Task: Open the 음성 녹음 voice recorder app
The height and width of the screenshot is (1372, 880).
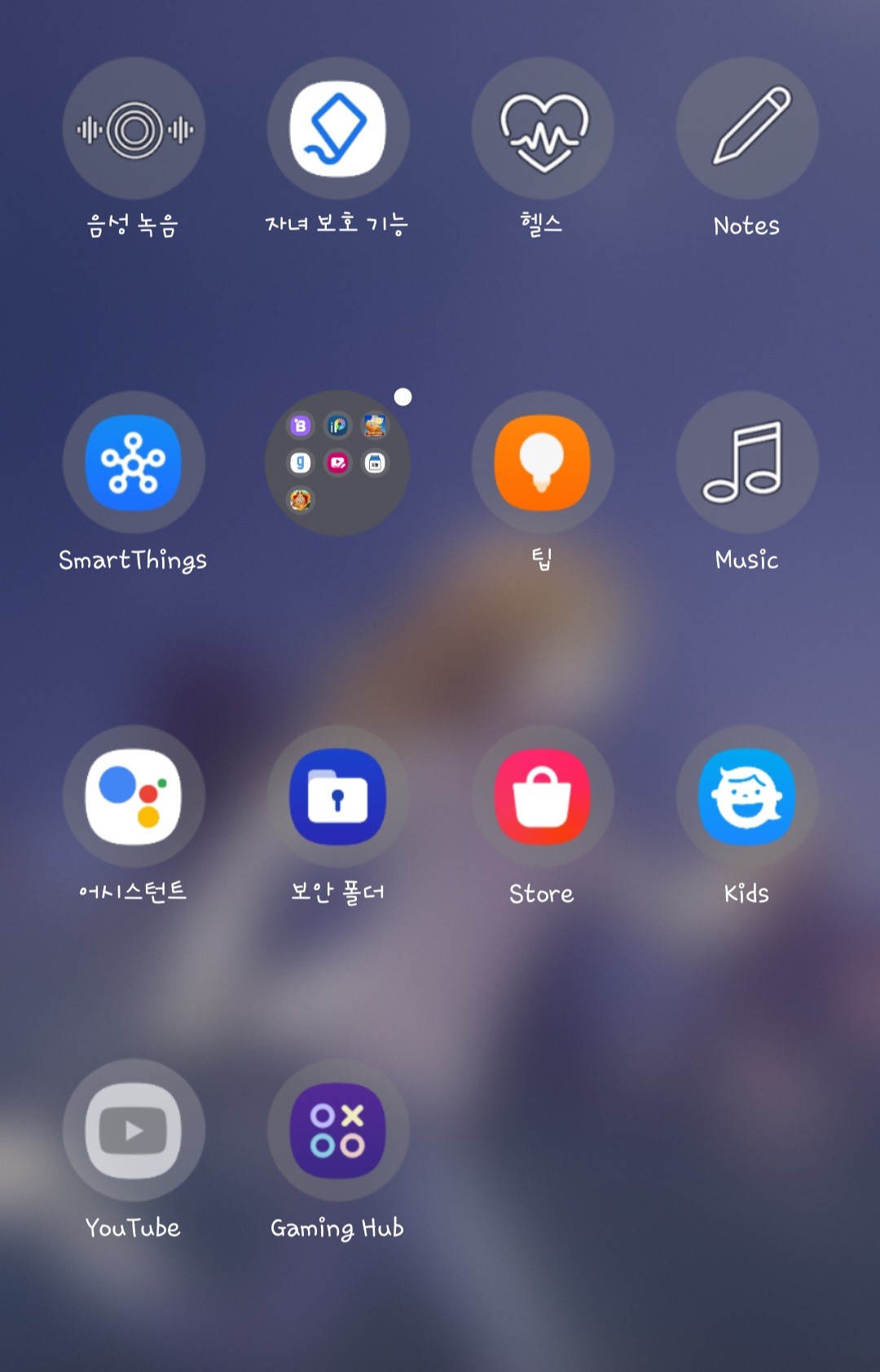Action: tap(134, 129)
